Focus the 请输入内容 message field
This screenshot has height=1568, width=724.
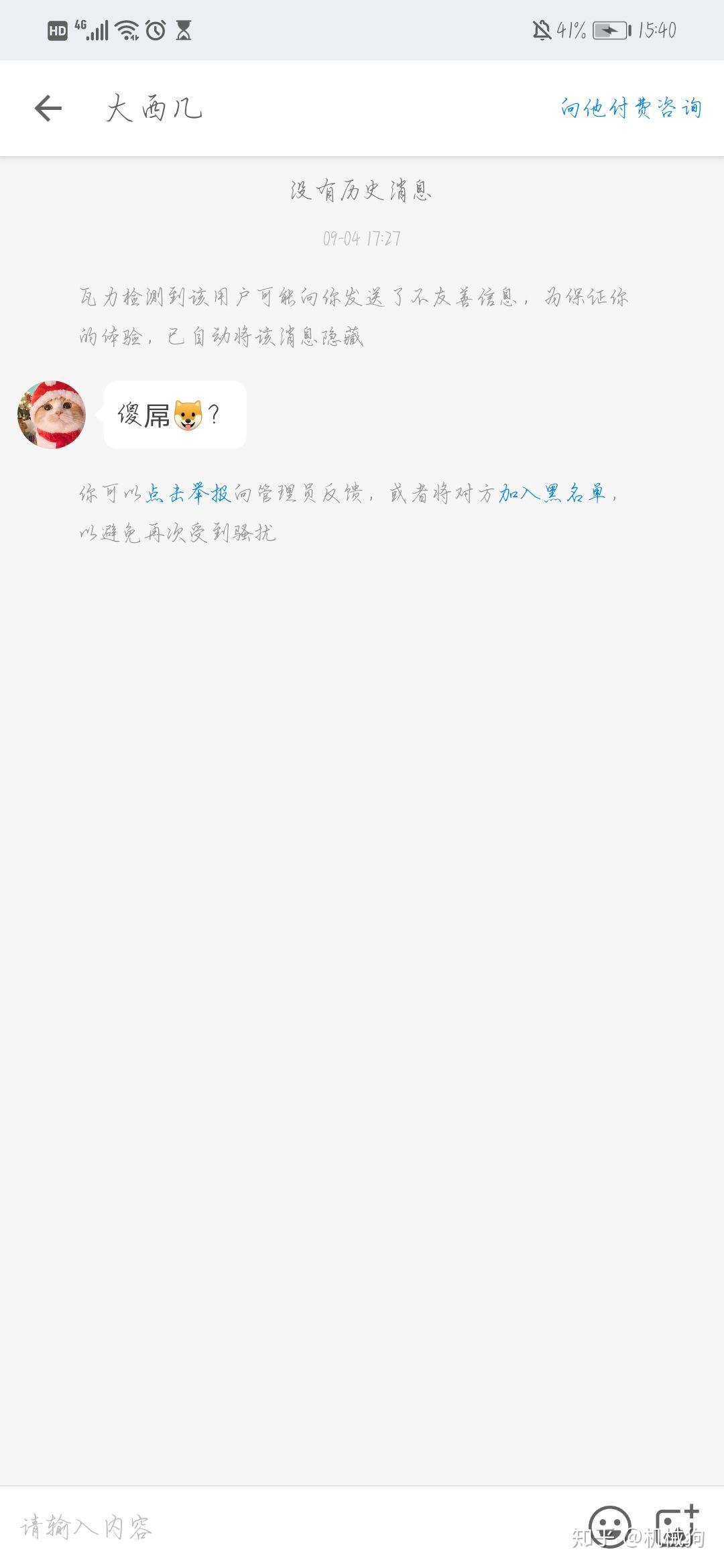click(x=282, y=1528)
